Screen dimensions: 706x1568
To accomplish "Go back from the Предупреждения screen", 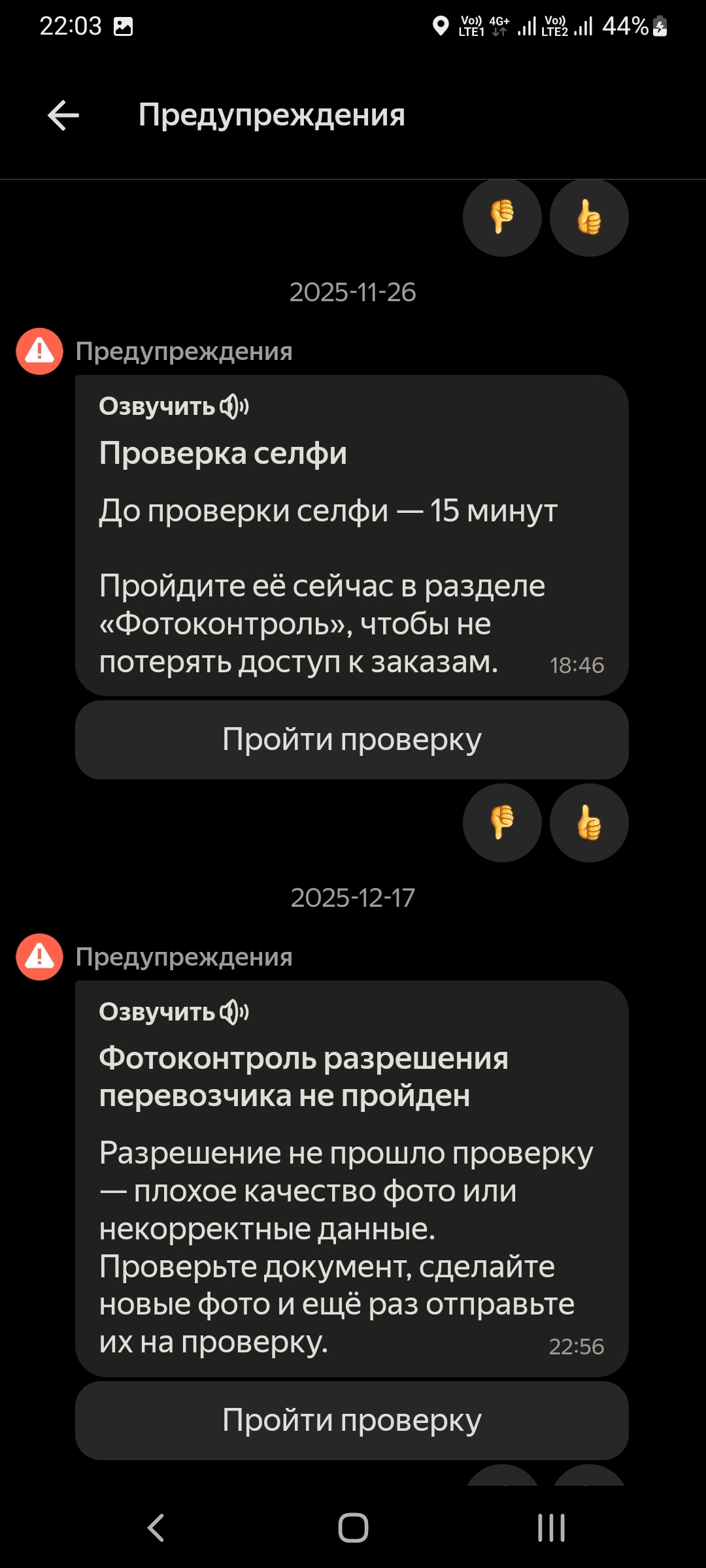I will [63, 116].
